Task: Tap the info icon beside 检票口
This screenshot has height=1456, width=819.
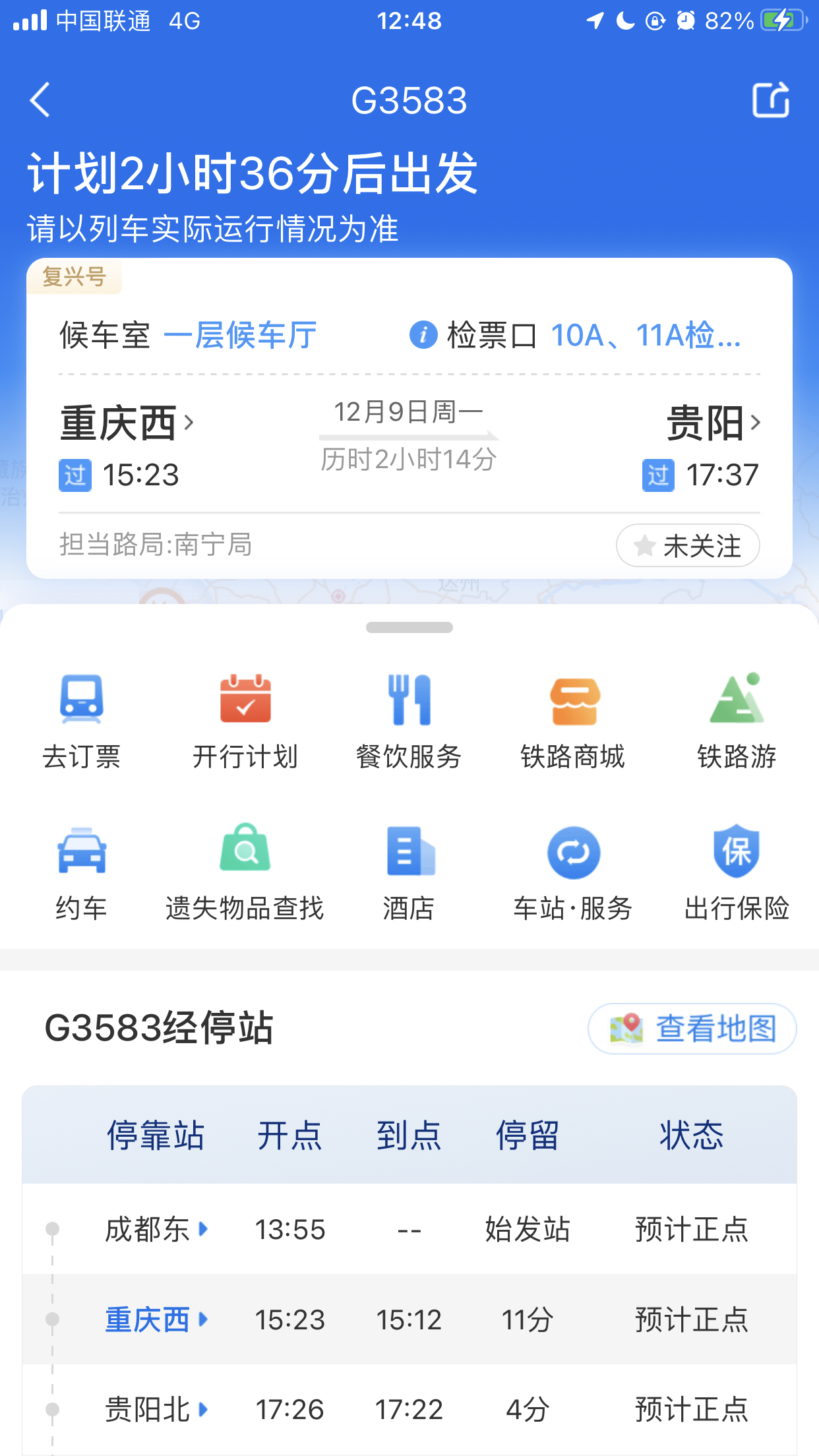Action: tap(422, 336)
